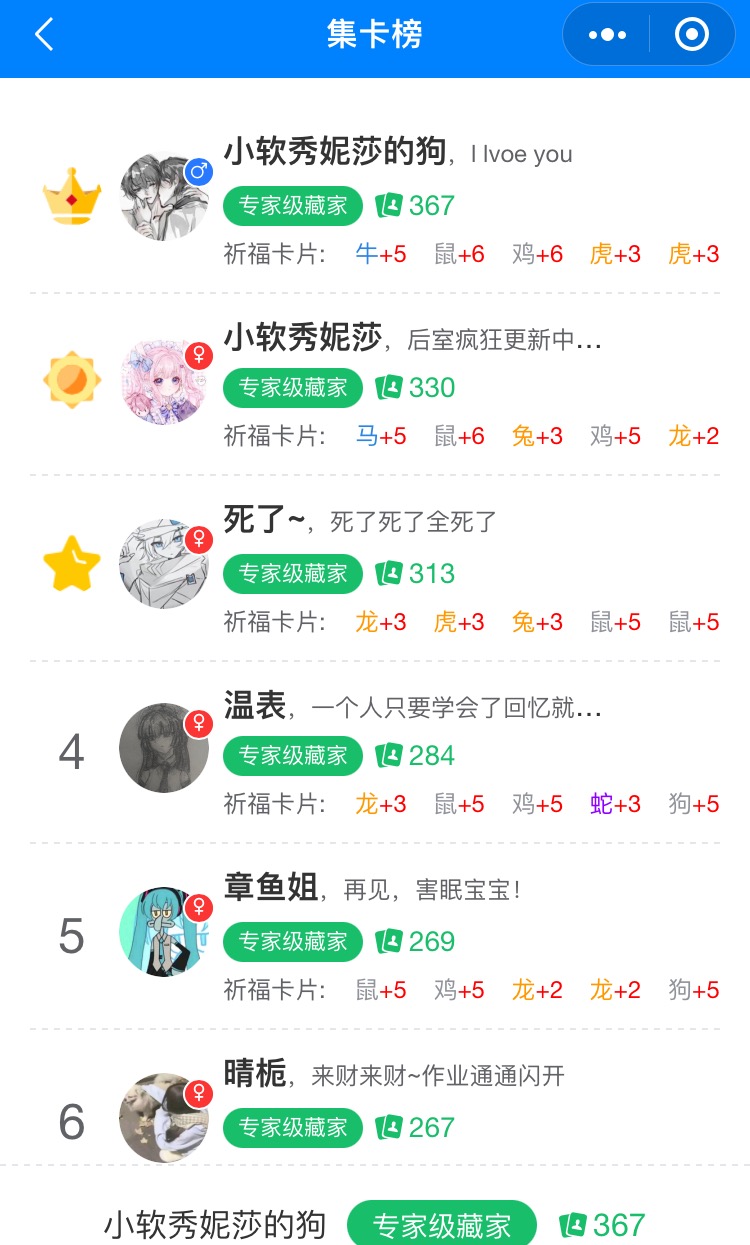This screenshot has height=1245, width=750.
Task: Open 小软秀妮莎的狗's entry at the top of the ranking
Action: pos(375,200)
